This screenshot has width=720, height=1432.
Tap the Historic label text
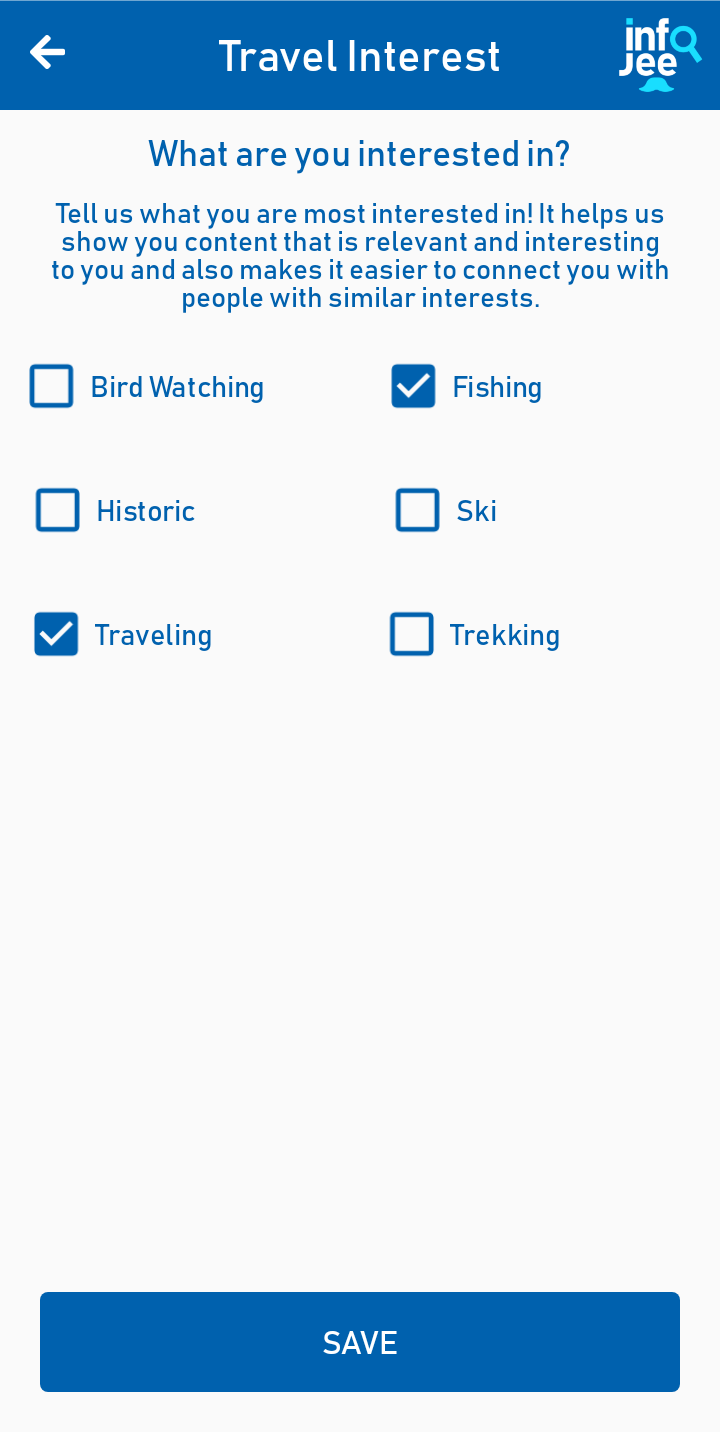tap(145, 510)
